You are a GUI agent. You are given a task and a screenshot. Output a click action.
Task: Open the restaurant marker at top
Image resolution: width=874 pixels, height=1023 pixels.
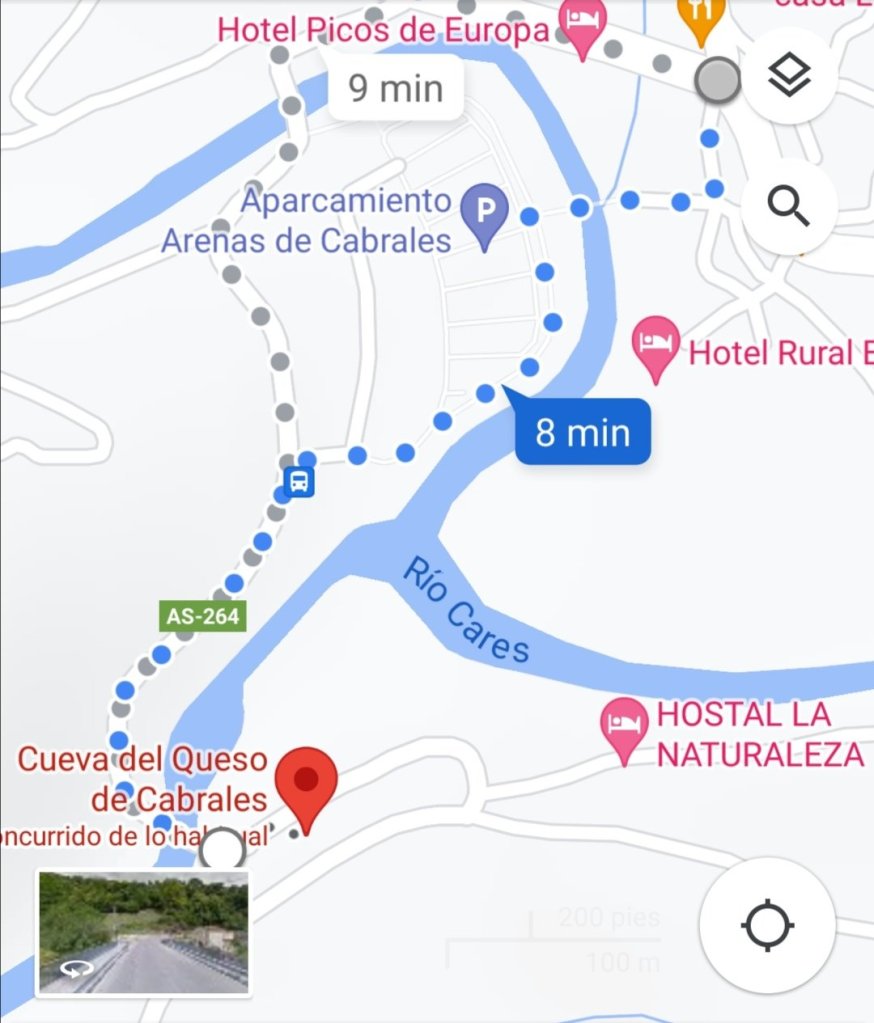701,15
